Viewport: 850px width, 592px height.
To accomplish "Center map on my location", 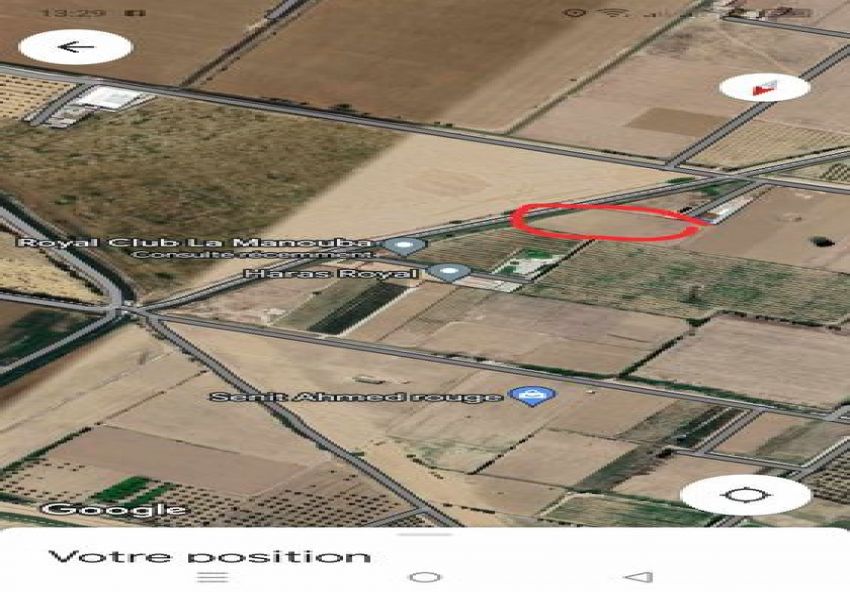I will 745,495.
